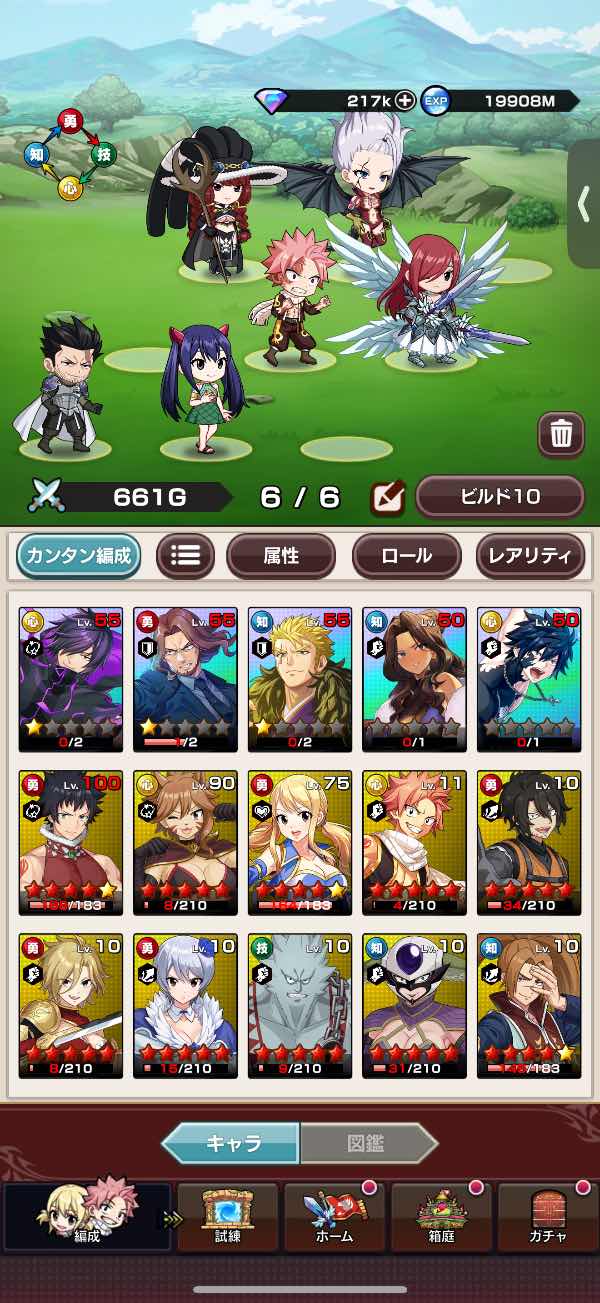Open the ビルド10 build selector

pos(499,496)
